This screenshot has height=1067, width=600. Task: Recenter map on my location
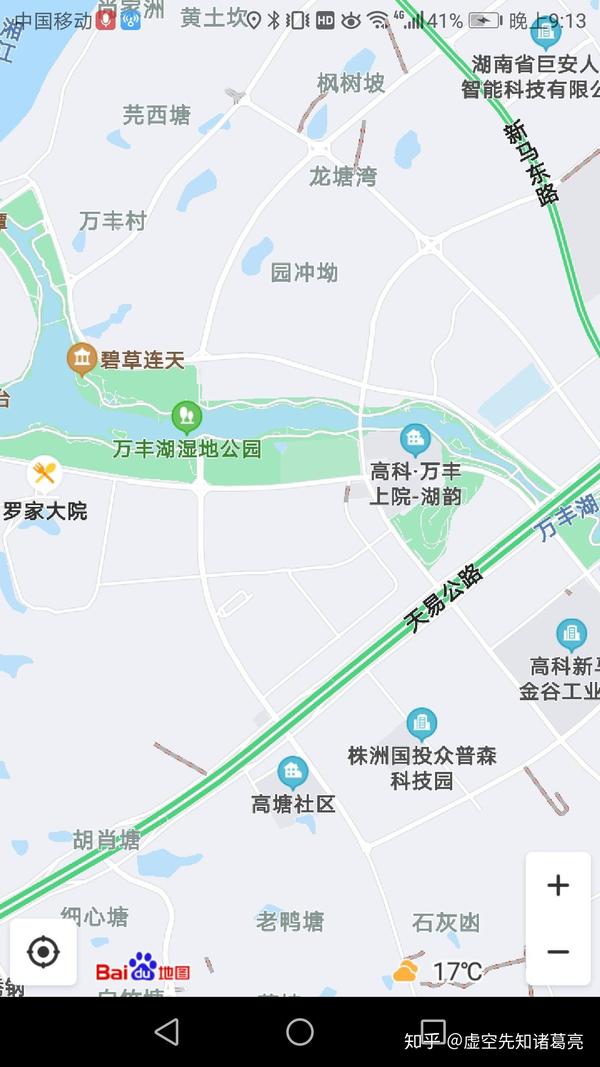pos(44,952)
